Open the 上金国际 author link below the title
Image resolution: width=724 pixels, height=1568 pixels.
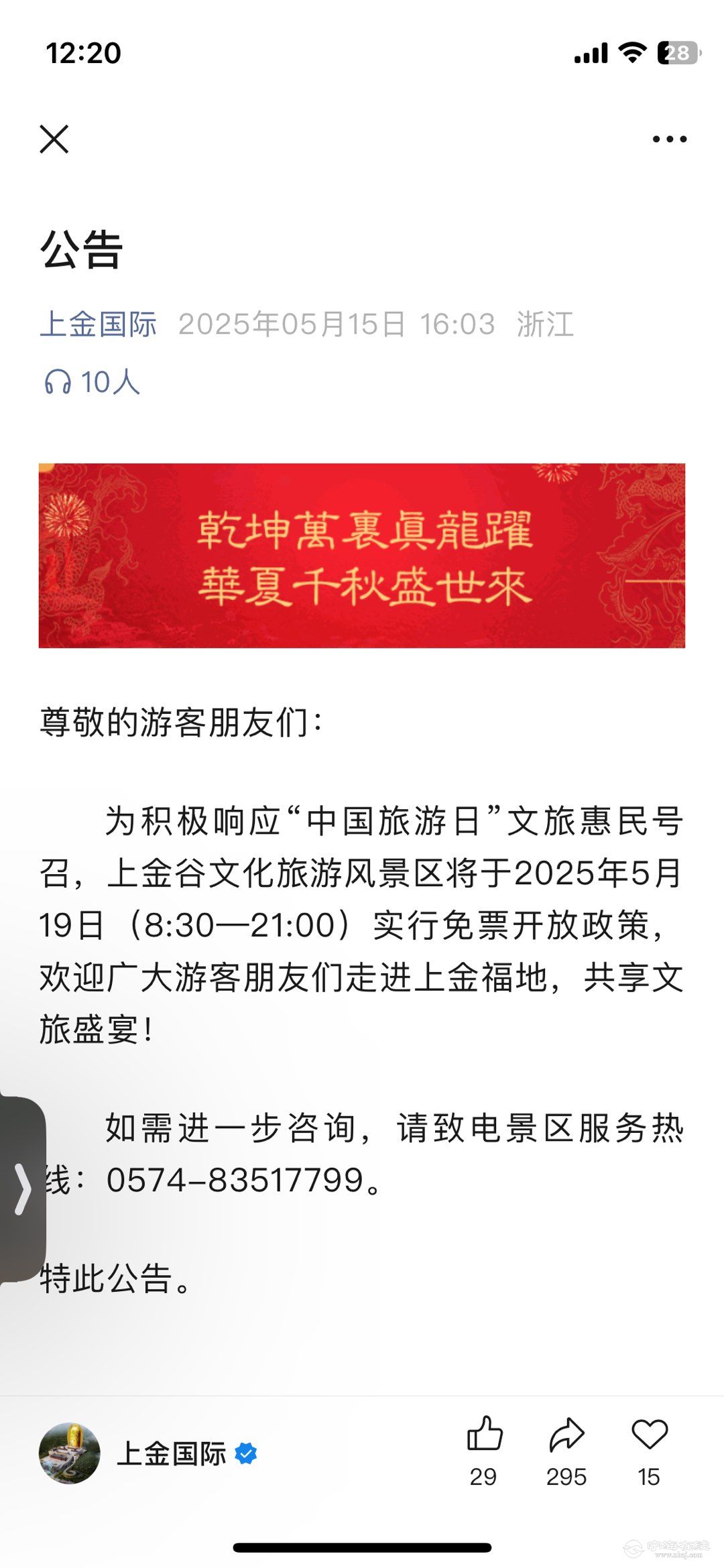pyautogui.click(x=98, y=324)
